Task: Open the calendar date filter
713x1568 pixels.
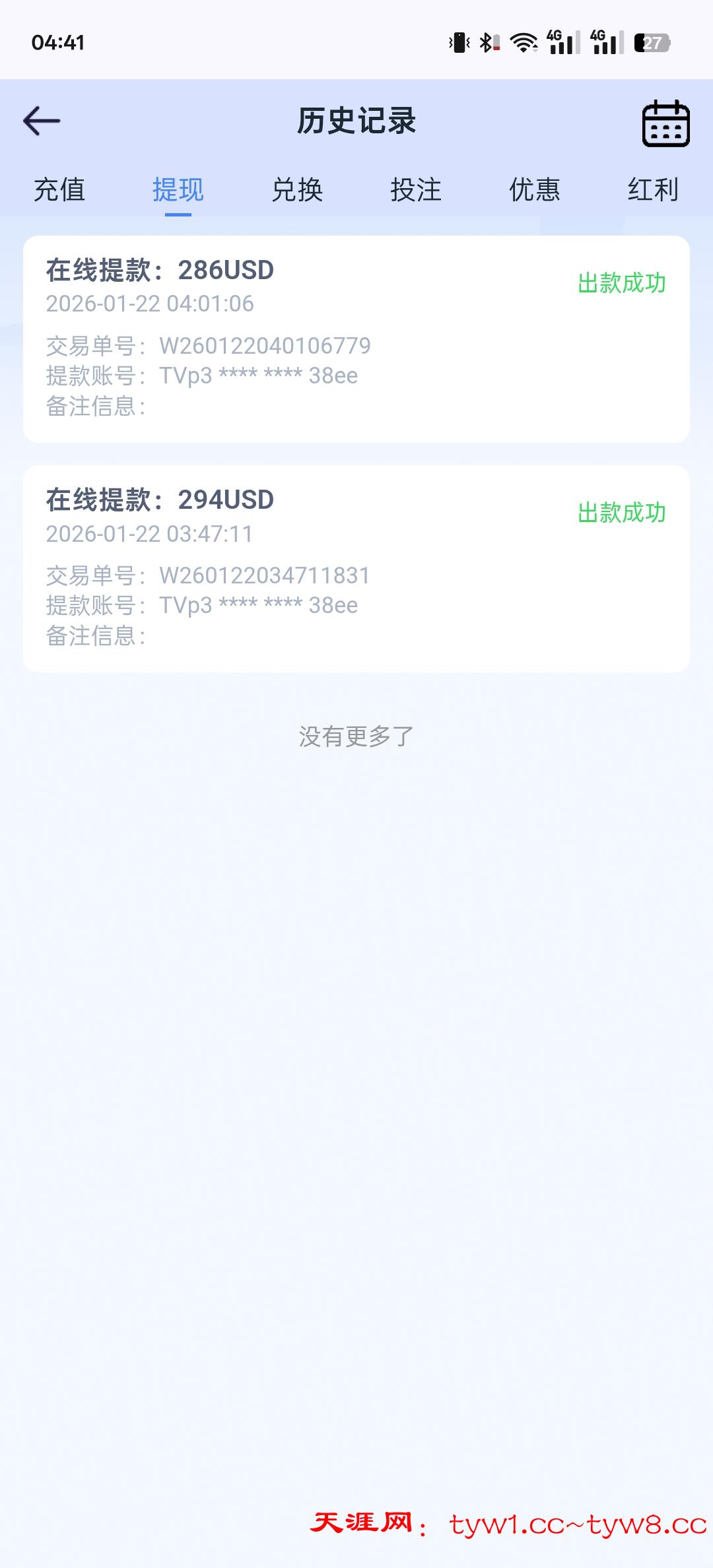Action: (665, 123)
